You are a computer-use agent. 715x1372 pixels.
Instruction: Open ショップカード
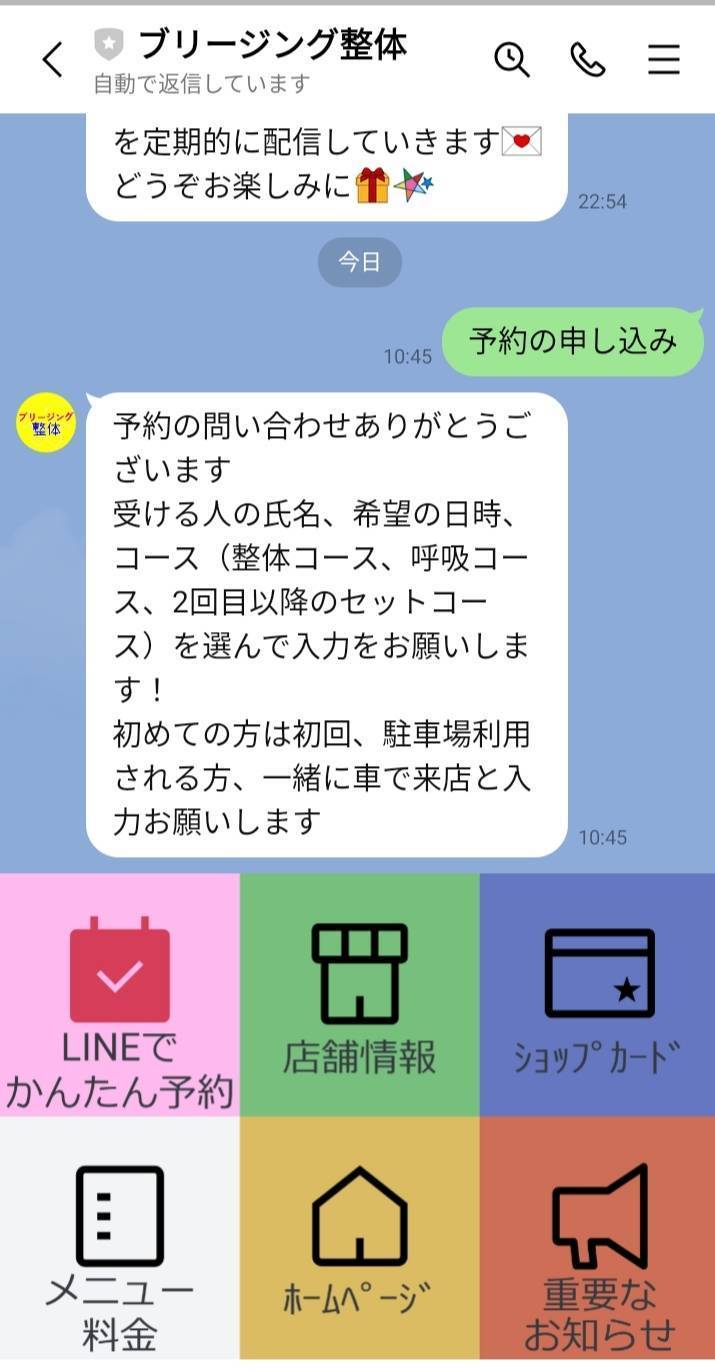[598, 995]
